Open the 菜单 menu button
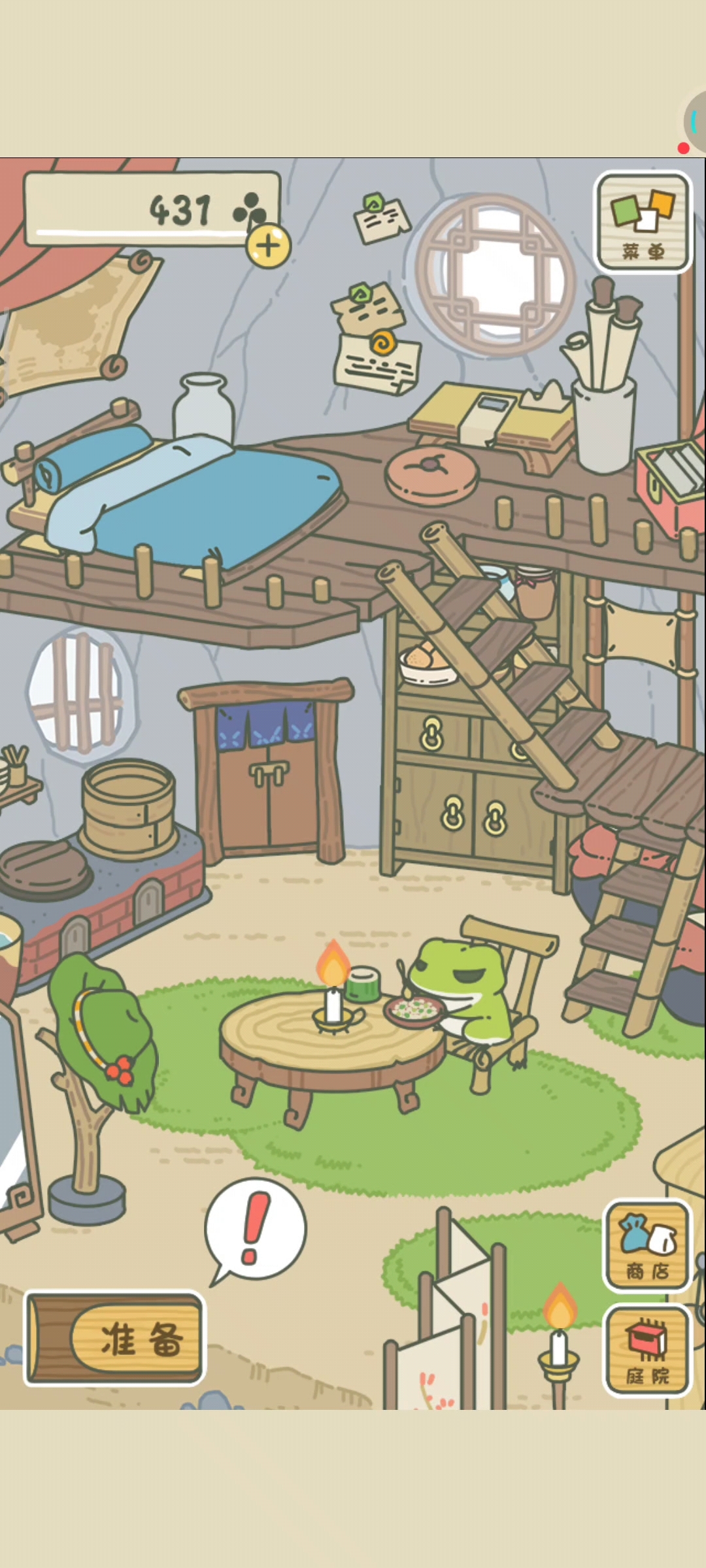706x1568 pixels. 643,222
